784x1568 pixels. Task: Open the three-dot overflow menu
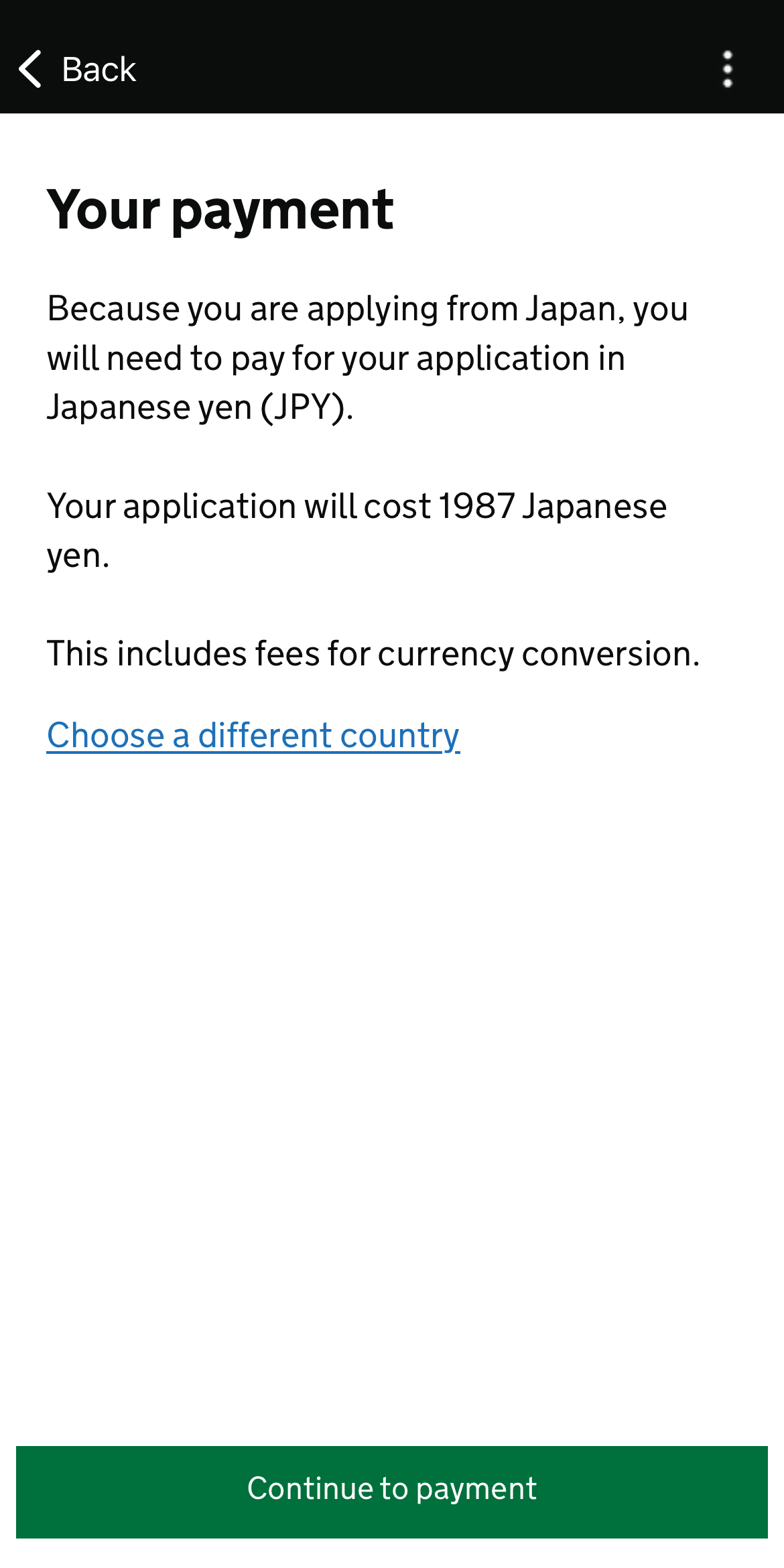728,69
